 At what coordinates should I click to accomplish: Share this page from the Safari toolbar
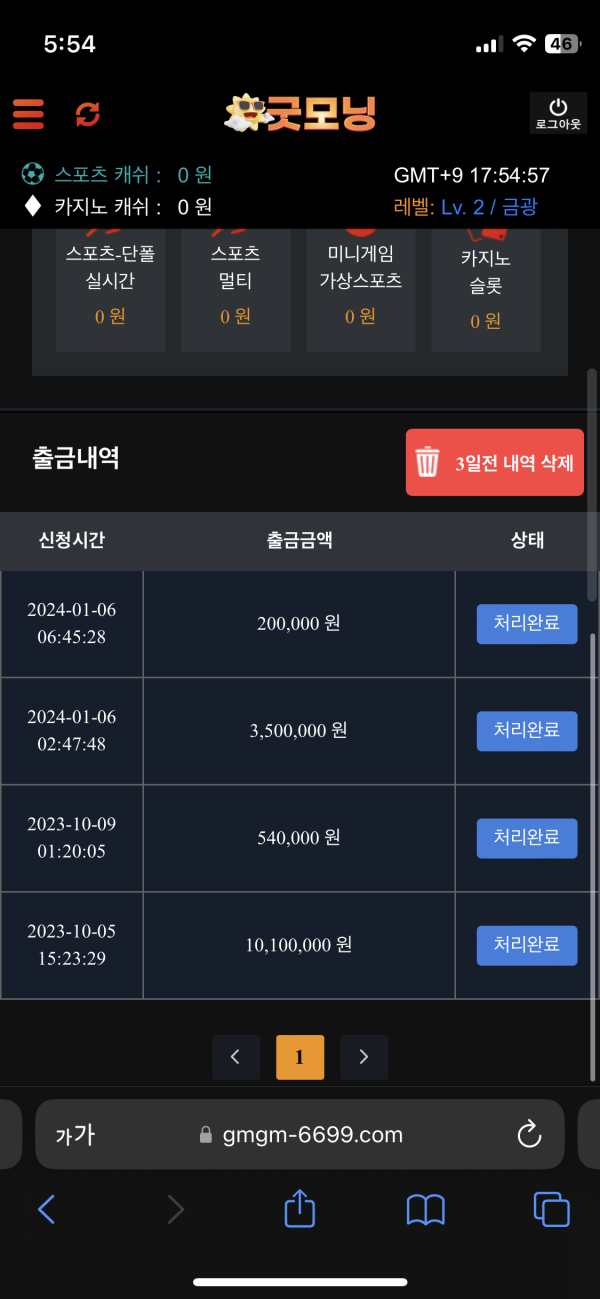[x=300, y=1210]
